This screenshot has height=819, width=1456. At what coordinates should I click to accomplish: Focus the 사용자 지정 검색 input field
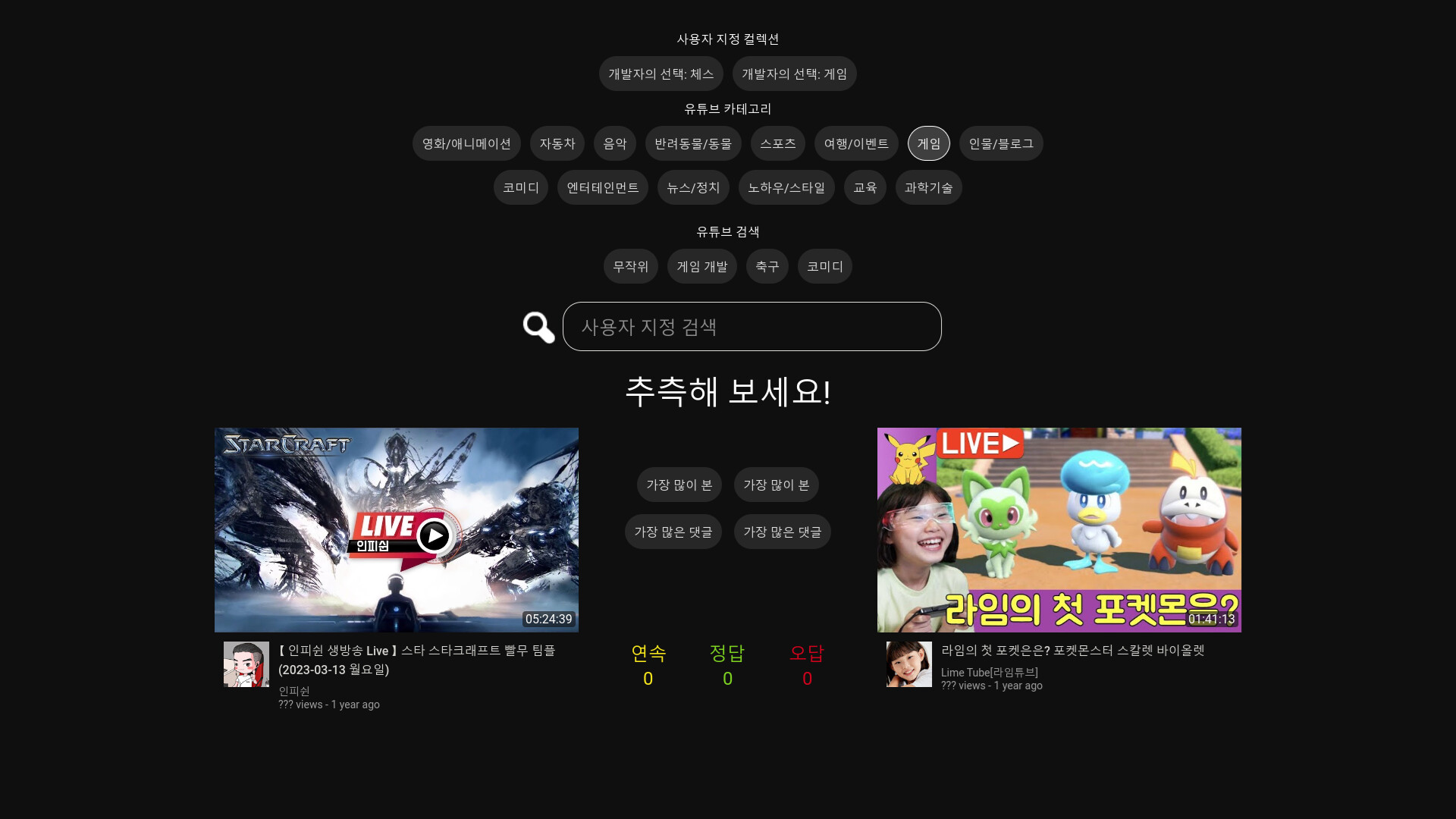click(752, 327)
